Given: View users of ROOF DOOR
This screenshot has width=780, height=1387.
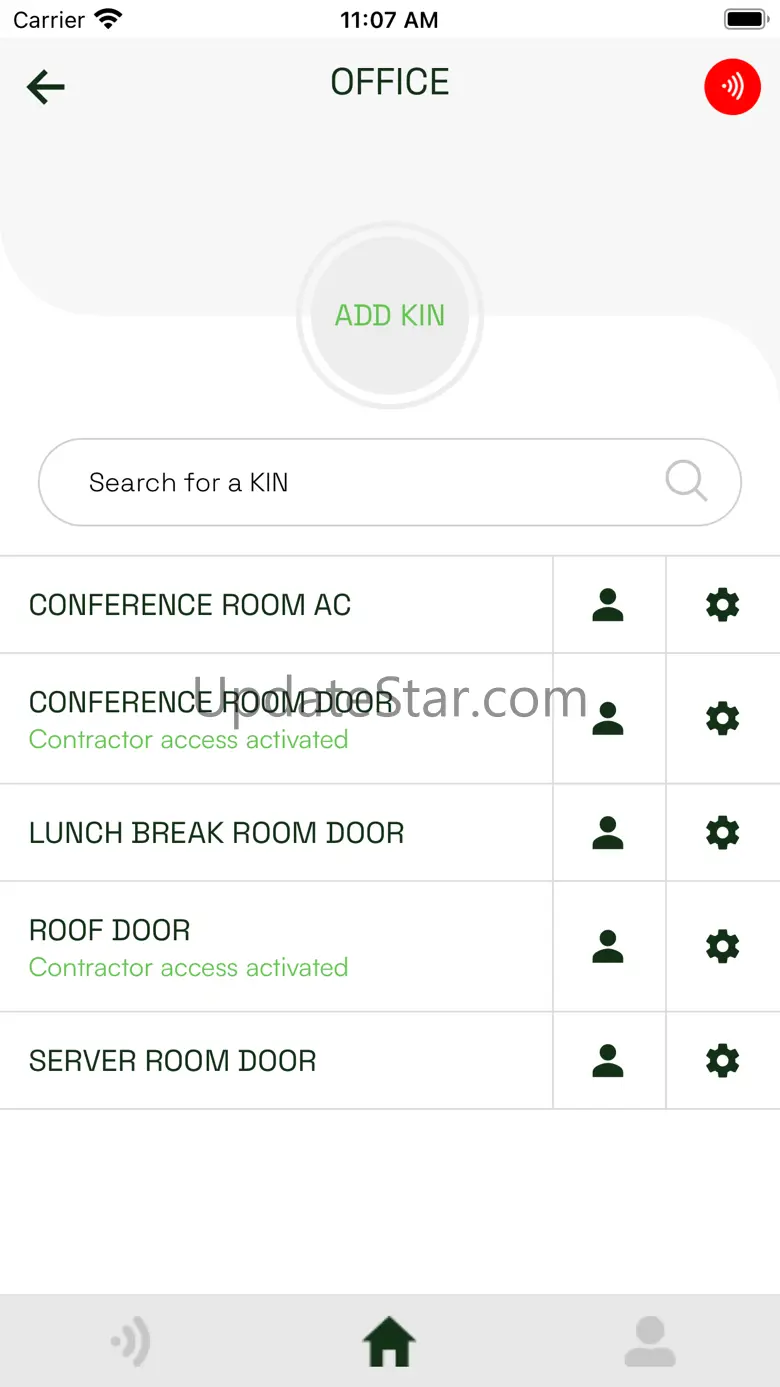Looking at the screenshot, I should pos(608,947).
